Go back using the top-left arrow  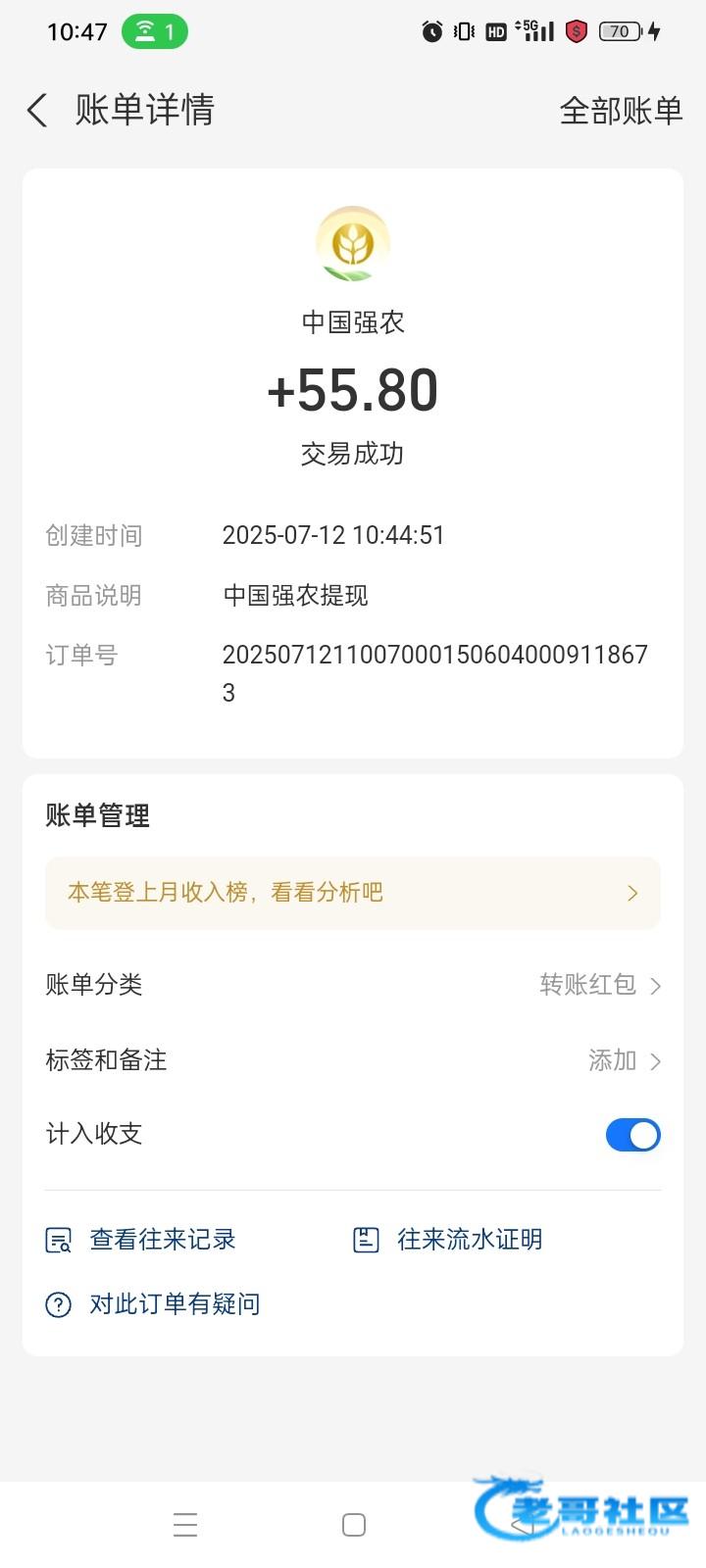[x=37, y=111]
